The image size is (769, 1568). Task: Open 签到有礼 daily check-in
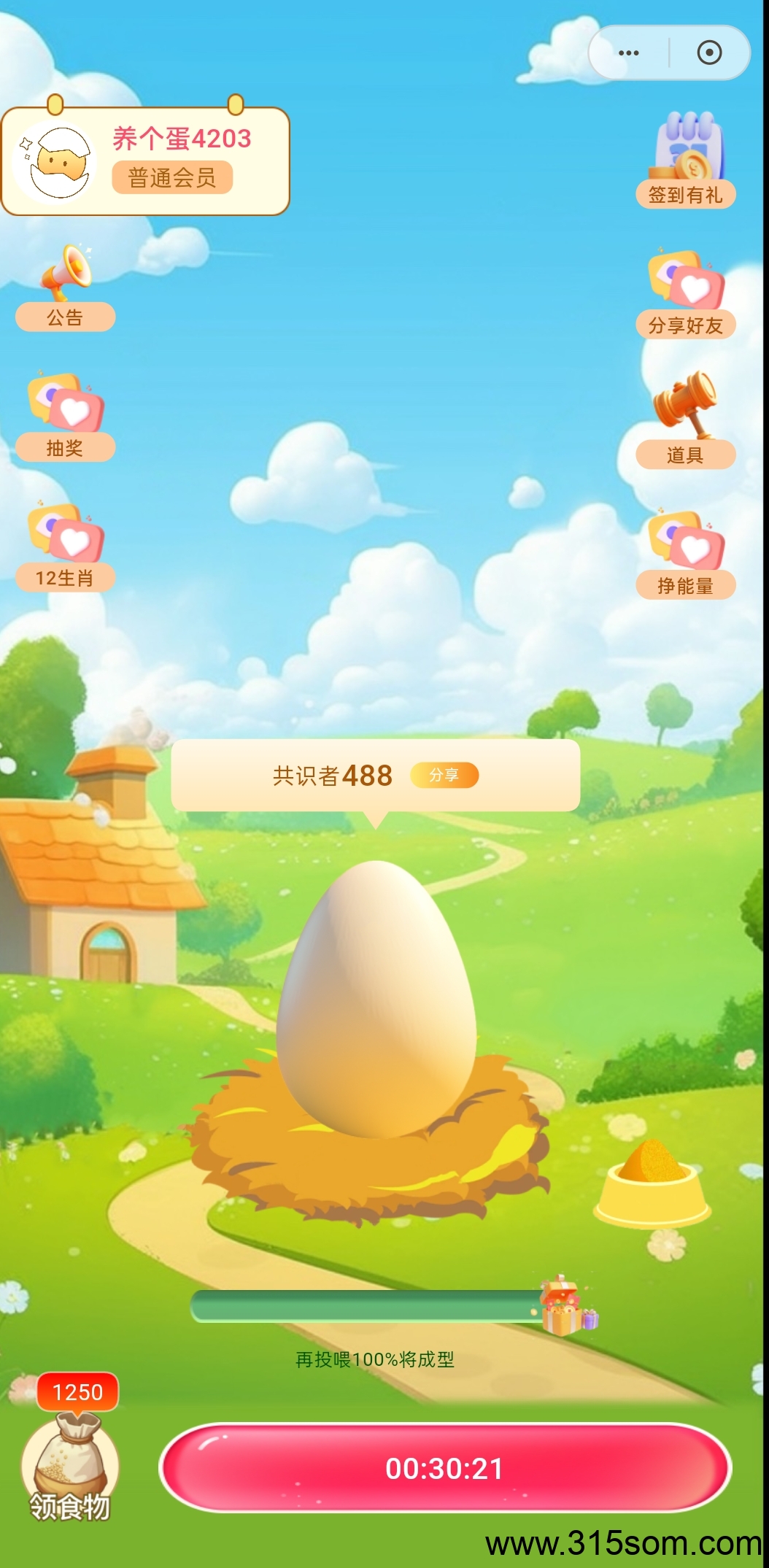coord(685,162)
